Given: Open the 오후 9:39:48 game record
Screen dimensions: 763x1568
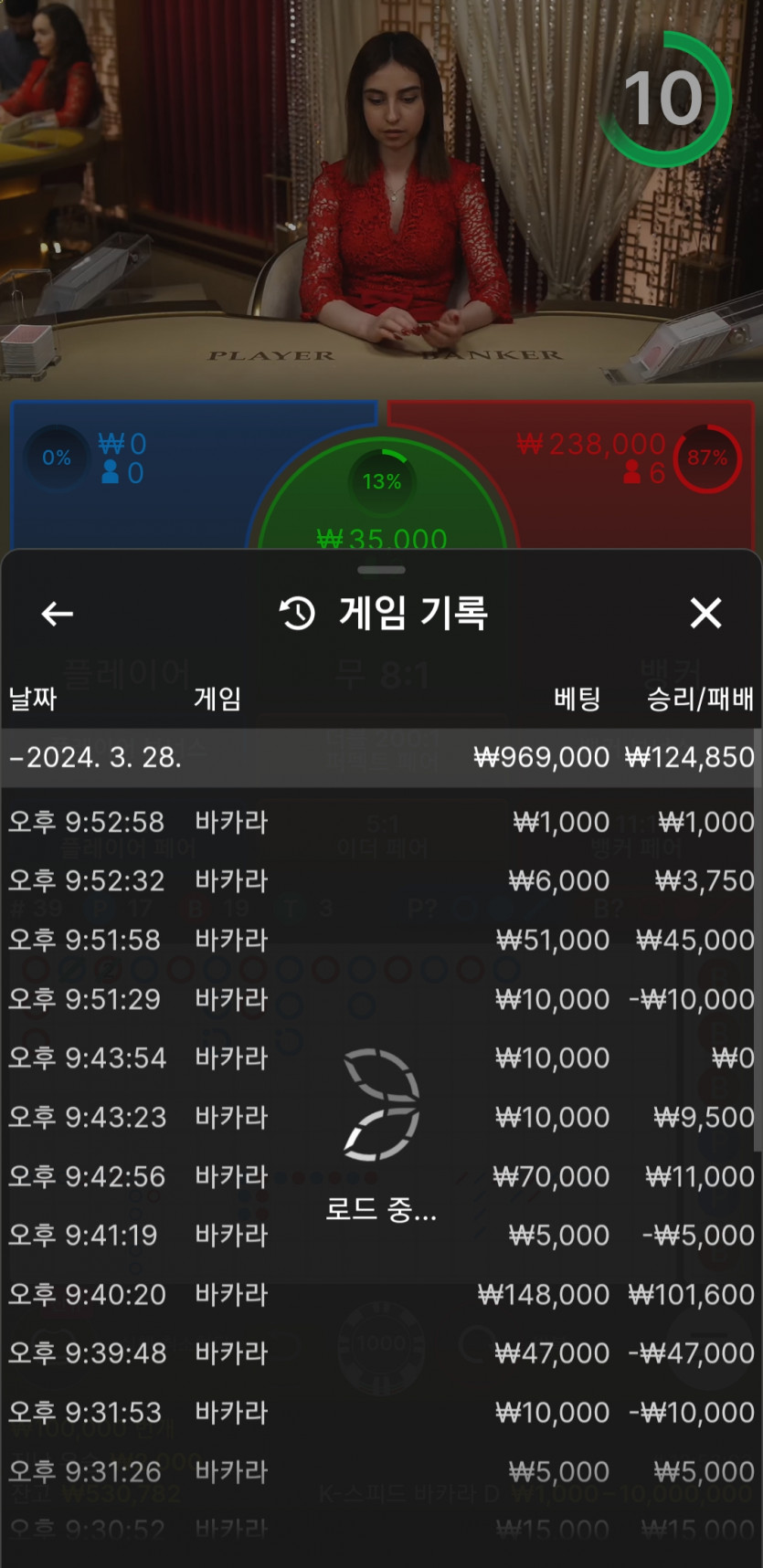Looking at the screenshot, I should (381, 1353).
